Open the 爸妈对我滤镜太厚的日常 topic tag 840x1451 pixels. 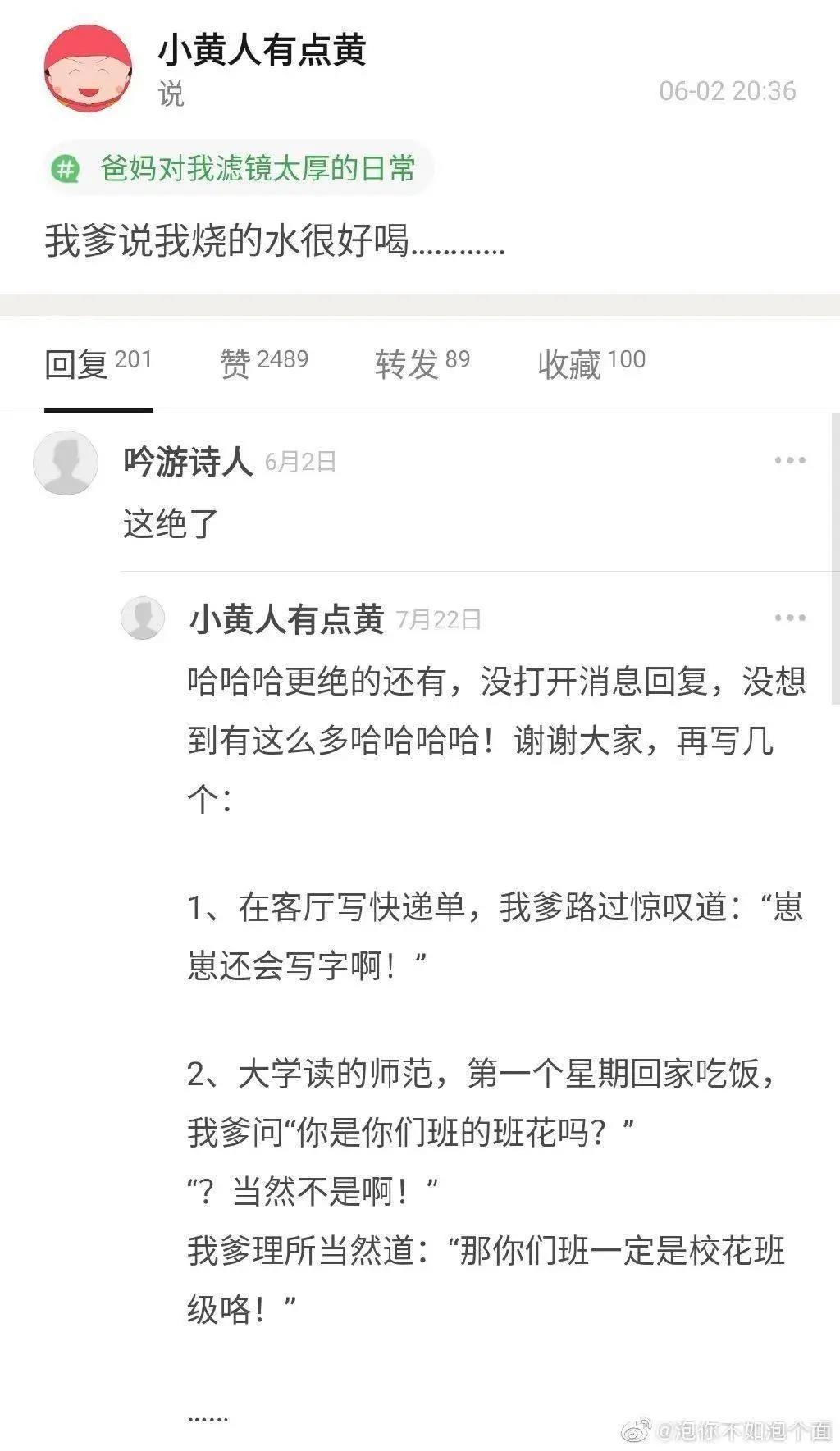click(x=239, y=169)
